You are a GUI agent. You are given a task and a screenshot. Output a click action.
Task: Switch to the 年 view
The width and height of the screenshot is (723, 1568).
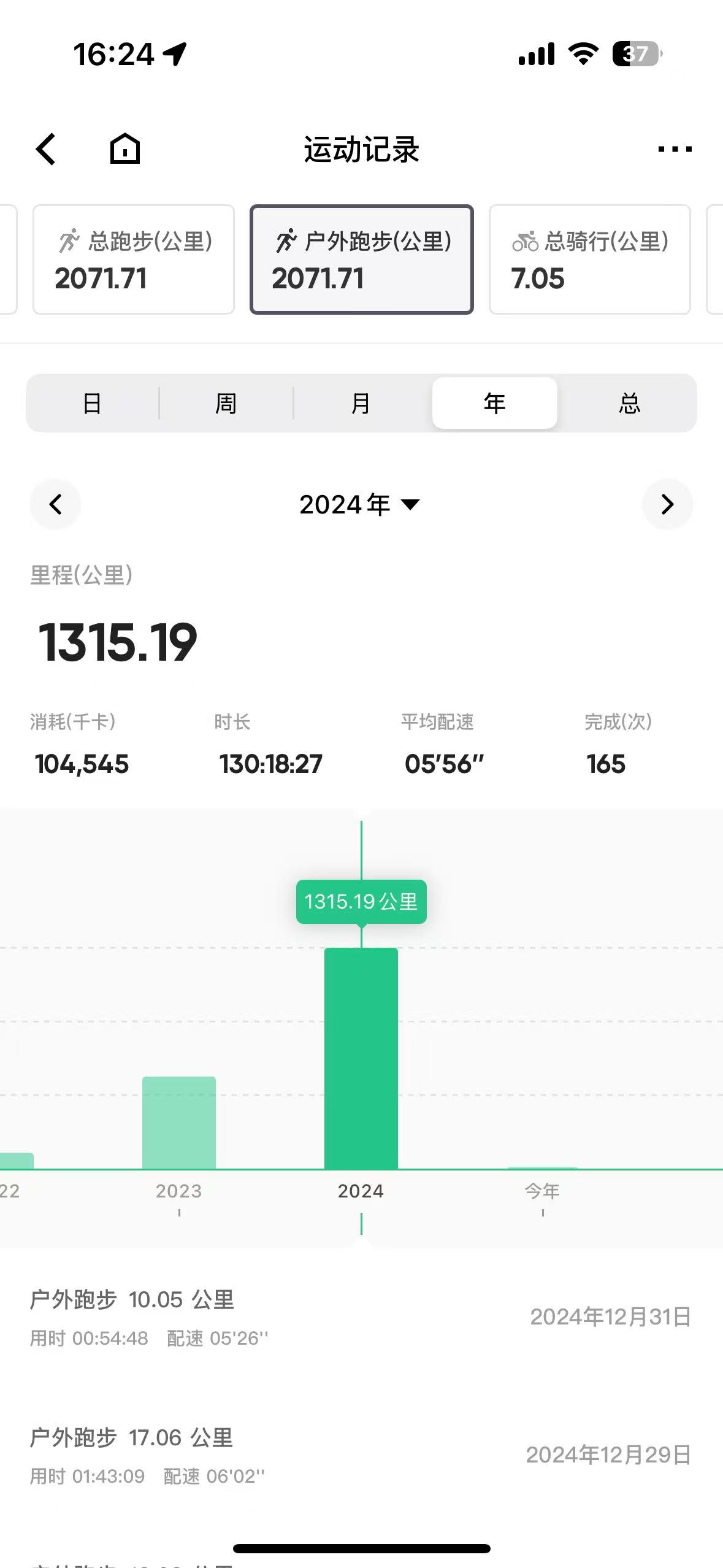[x=494, y=403]
